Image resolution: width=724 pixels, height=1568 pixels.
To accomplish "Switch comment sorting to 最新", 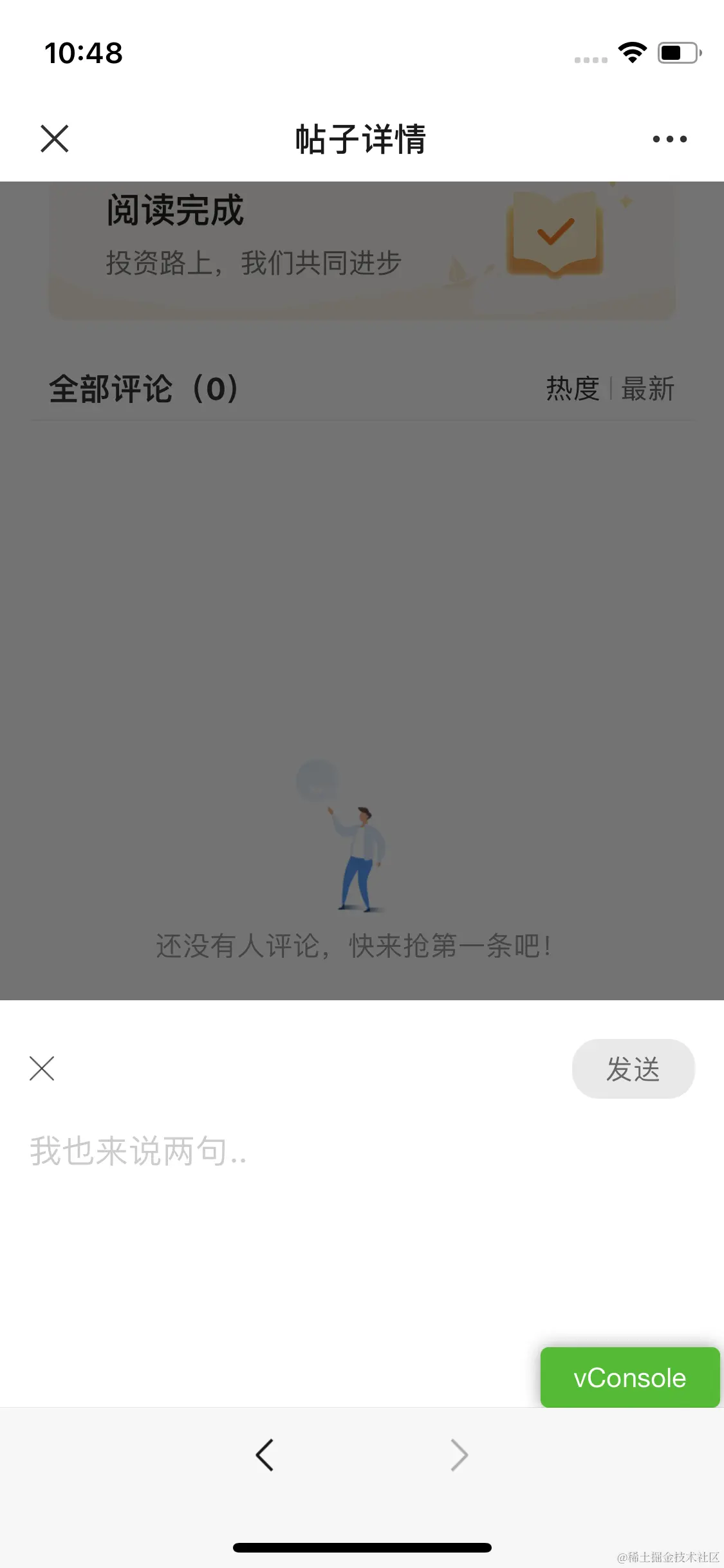I will click(647, 389).
